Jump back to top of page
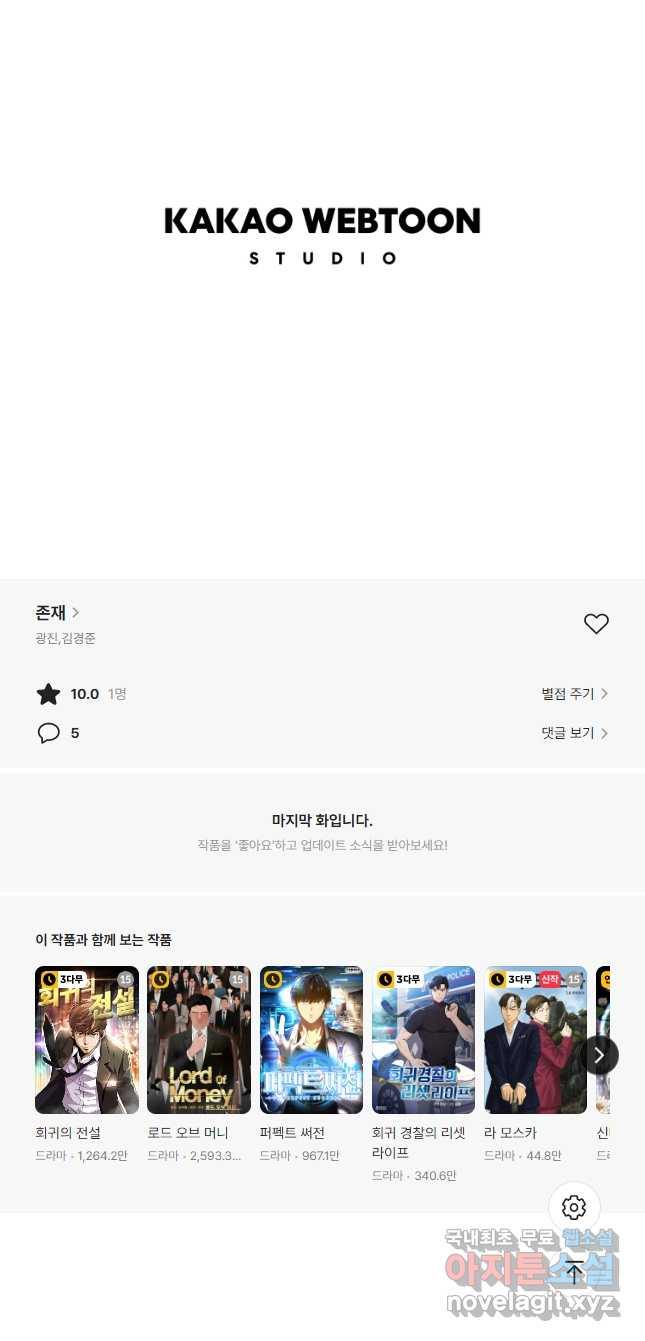Screen dimensions: 645x1341 (574, 1271)
